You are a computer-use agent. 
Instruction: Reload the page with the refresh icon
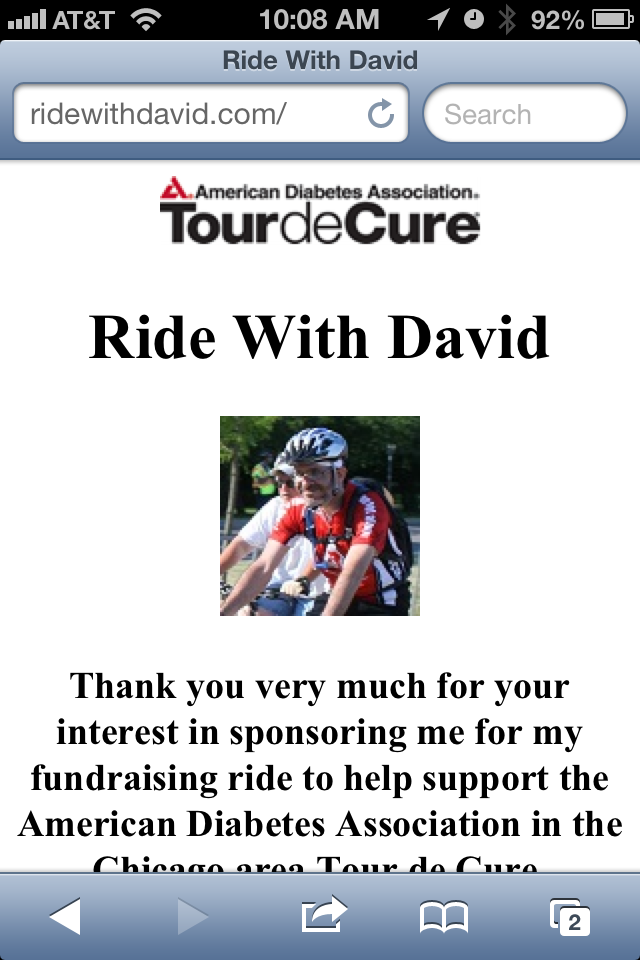(381, 114)
